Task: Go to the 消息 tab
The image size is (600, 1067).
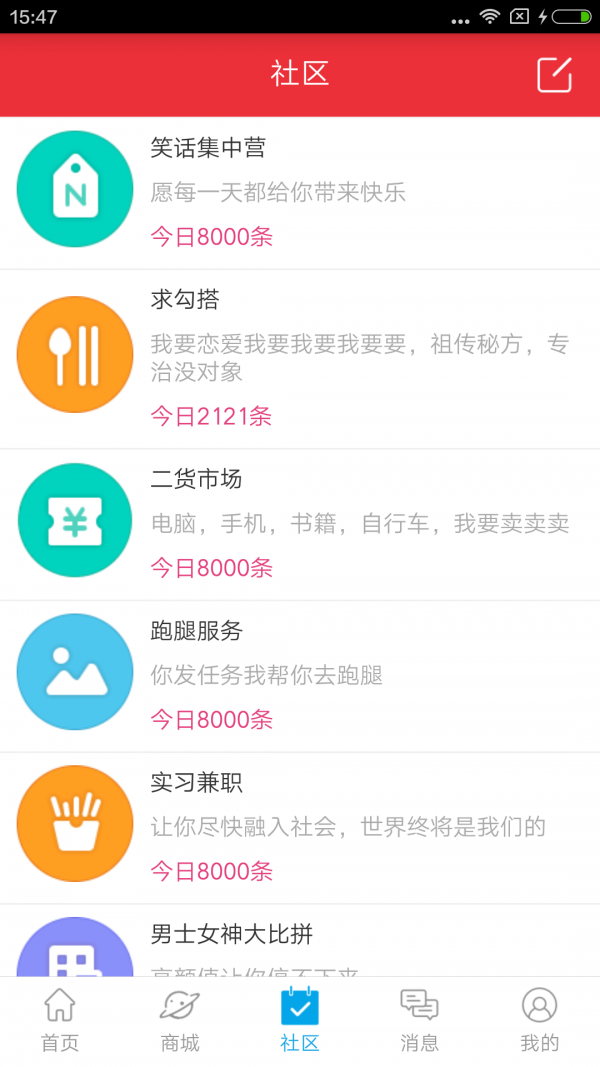Action: (x=419, y=1021)
